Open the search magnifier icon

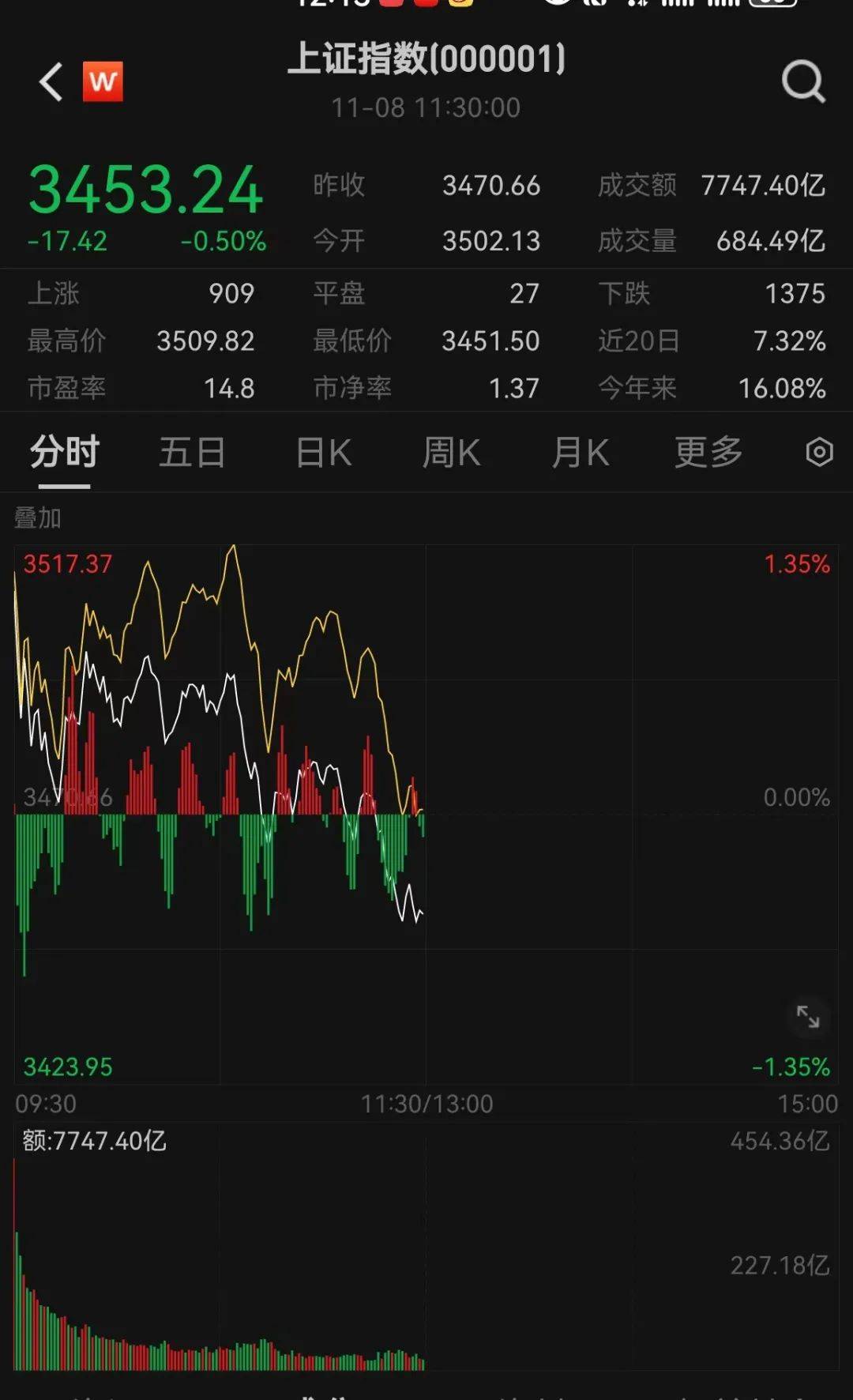803,80
